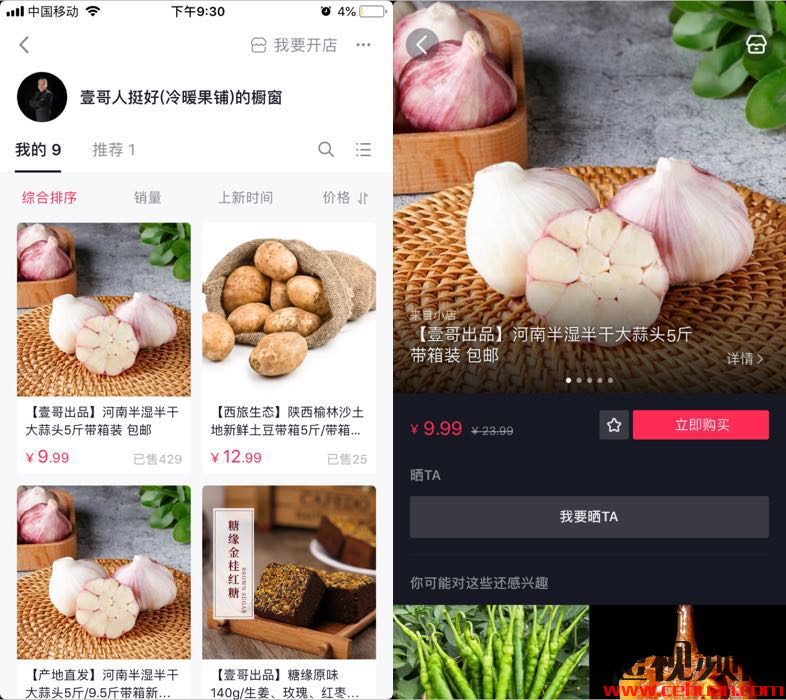The image size is (786, 700).
Task: Tap 我要开店 to open a shop
Action: click(294, 45)
